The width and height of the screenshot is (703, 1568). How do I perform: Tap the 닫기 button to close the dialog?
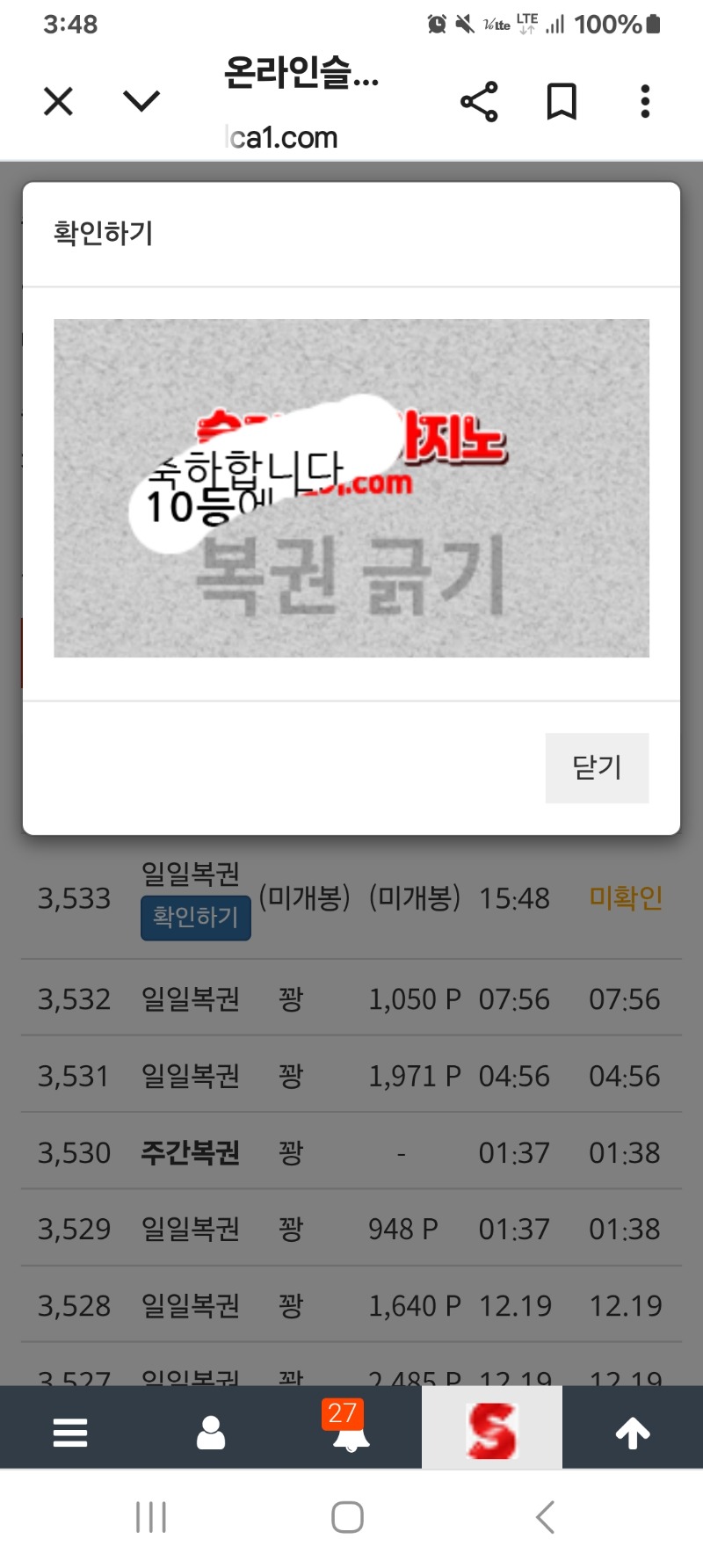coord(597,767)
